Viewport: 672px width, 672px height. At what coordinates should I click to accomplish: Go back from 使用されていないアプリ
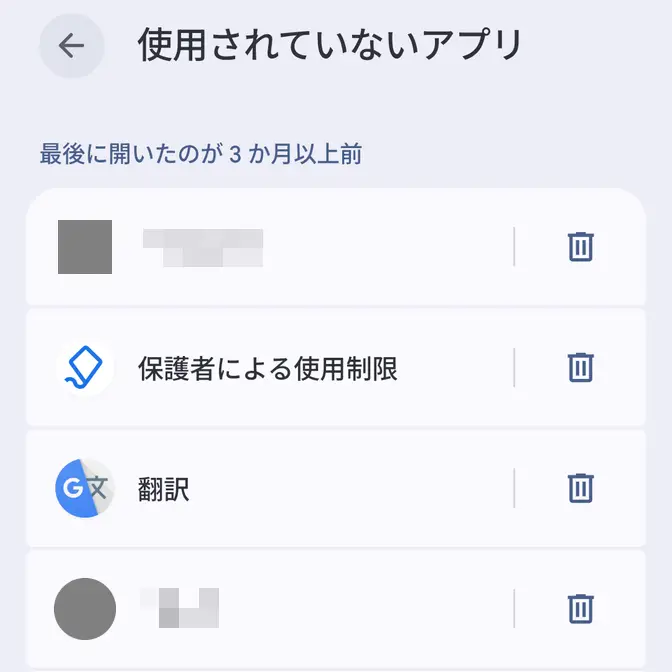click(x=71, y=46)
